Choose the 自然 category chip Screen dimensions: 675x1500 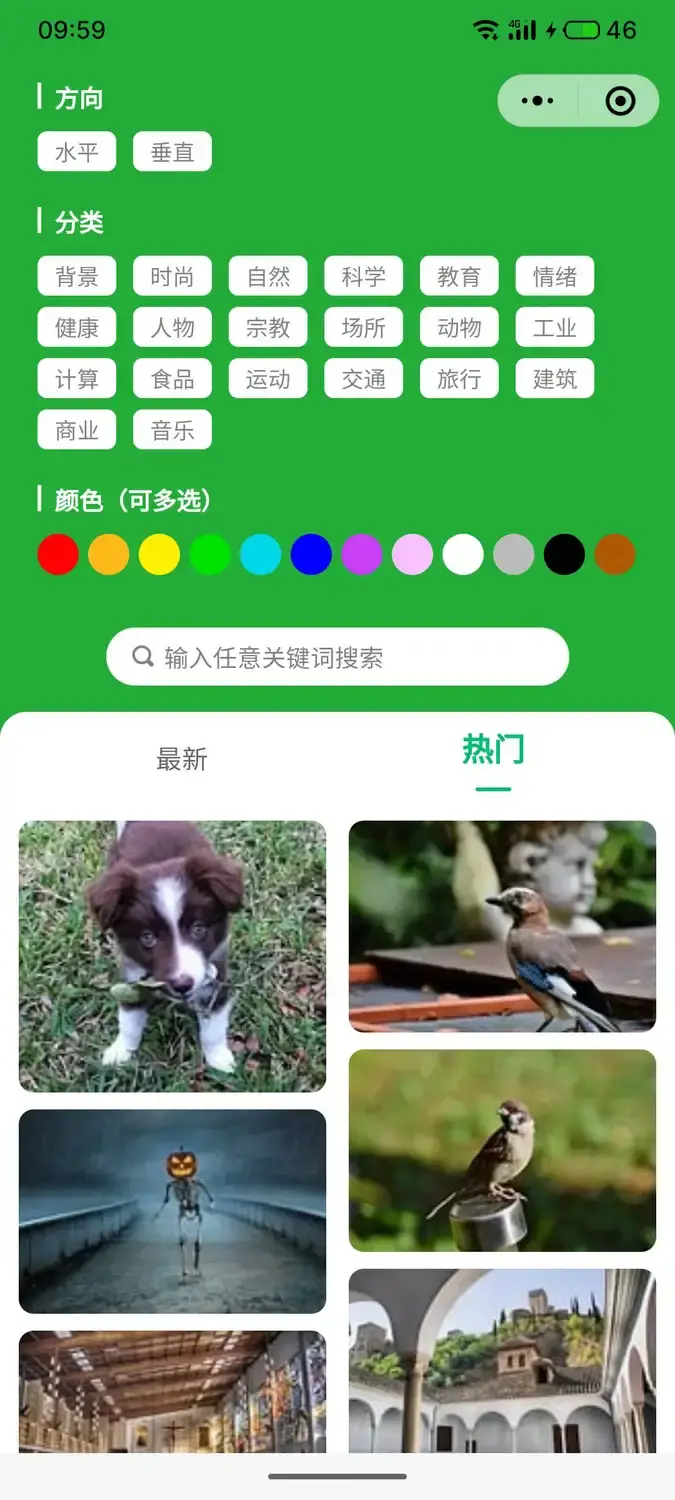pyautogui.click(x=268, y=277)
